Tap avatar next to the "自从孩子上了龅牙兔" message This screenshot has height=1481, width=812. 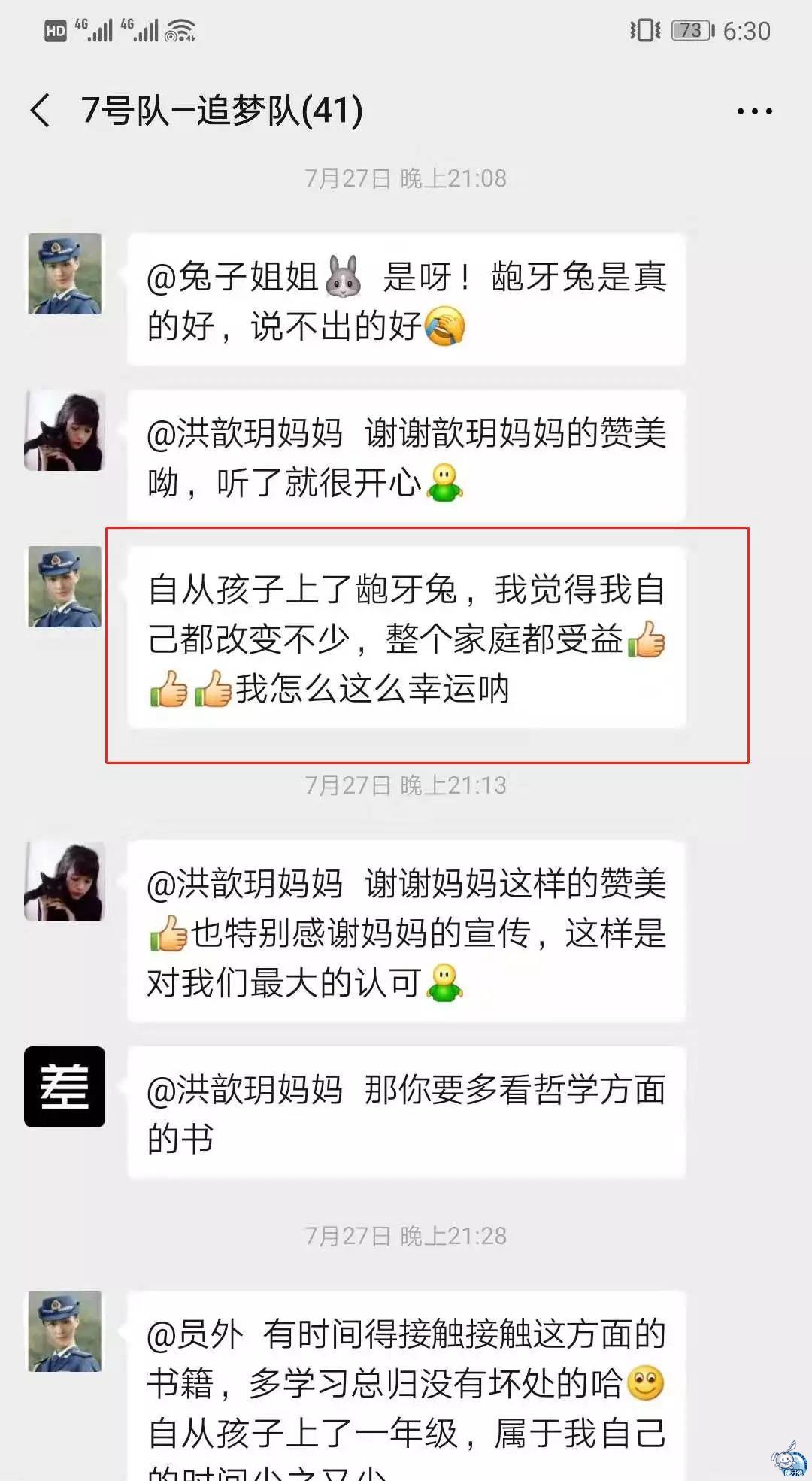[x=65, y=587]
